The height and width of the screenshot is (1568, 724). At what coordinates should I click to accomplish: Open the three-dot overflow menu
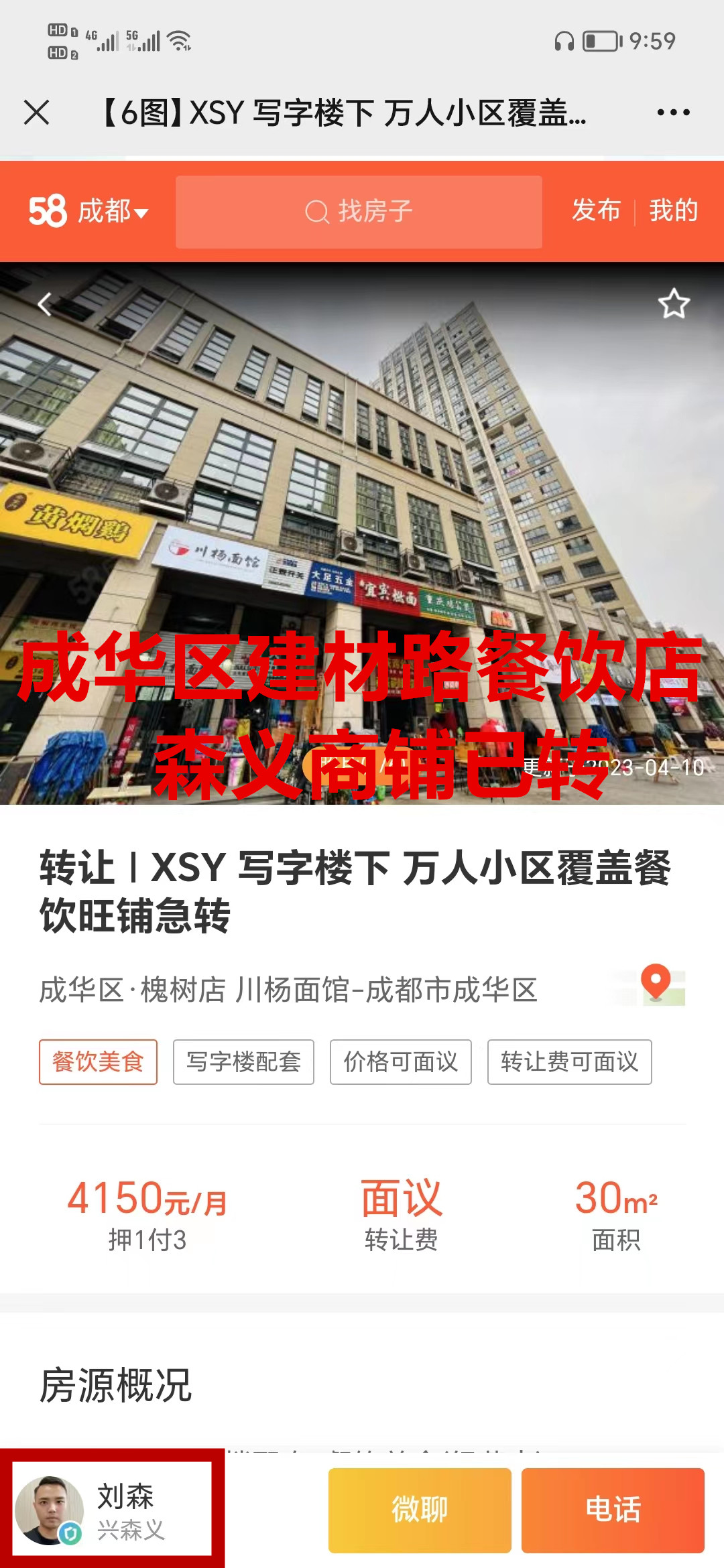673,112
